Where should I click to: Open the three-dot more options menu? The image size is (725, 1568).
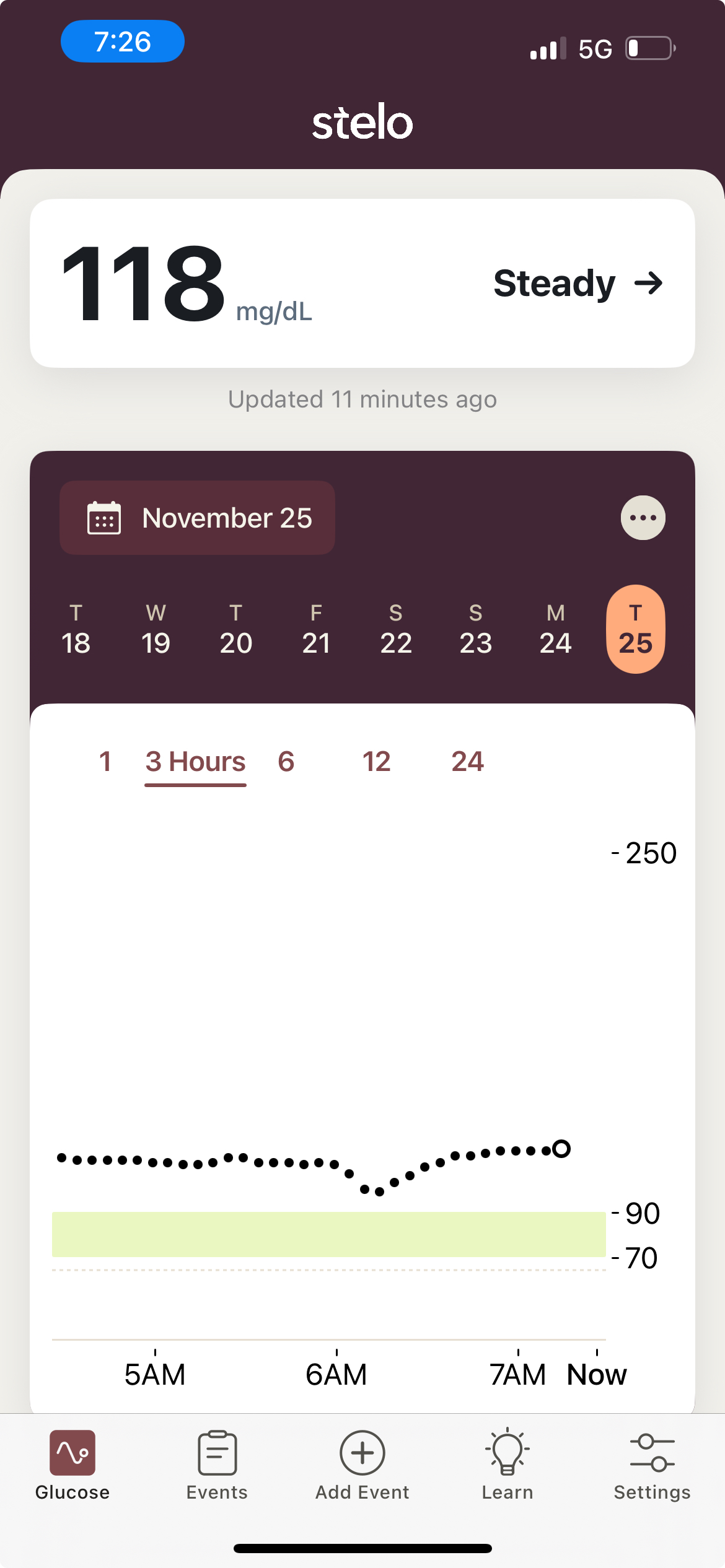pyautogui.click(x=643, y=518)
